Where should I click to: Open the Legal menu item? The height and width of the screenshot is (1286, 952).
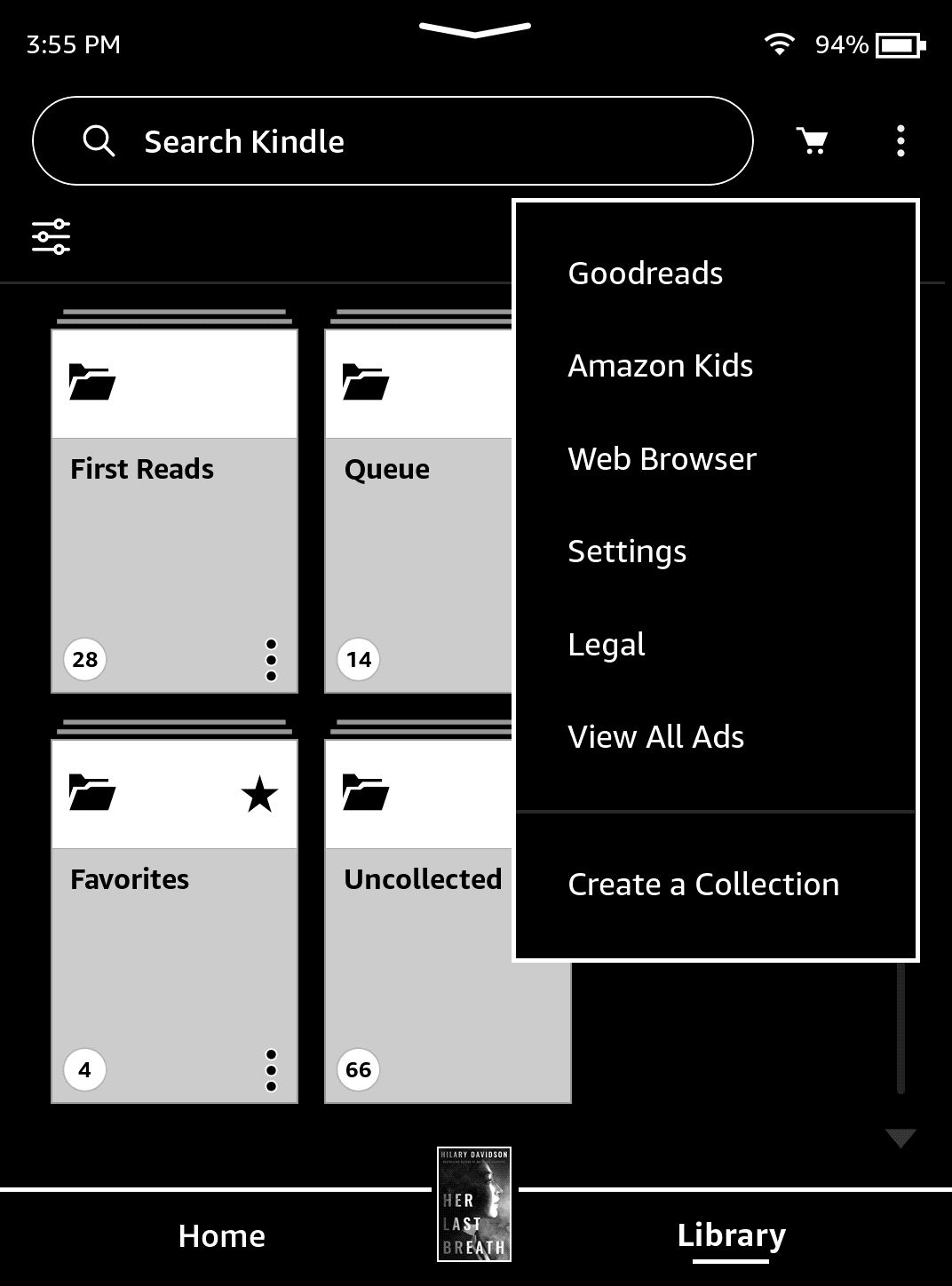[x=607, y=644]
